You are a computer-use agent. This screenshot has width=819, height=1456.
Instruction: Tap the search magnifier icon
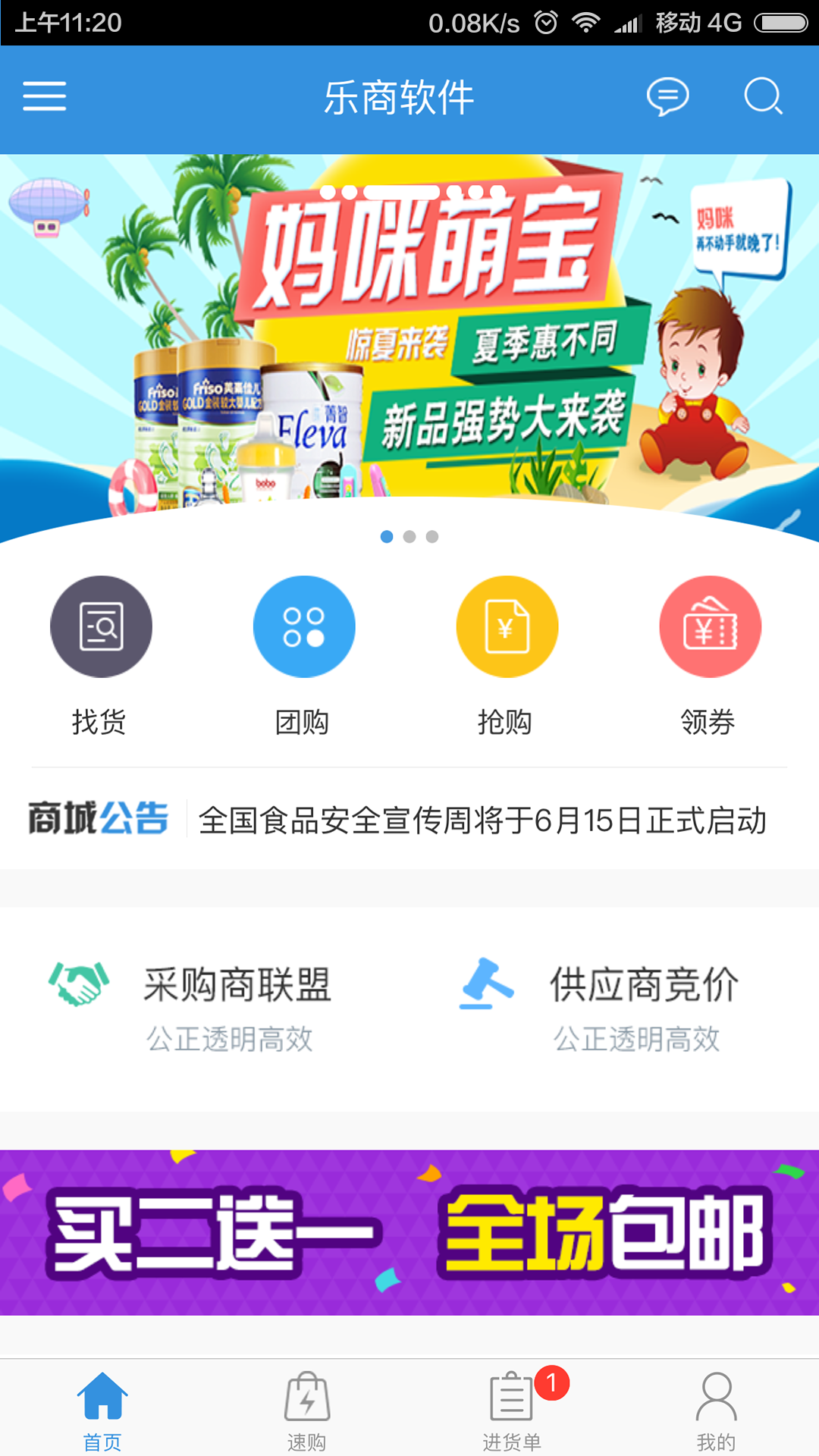pos(762,97)
